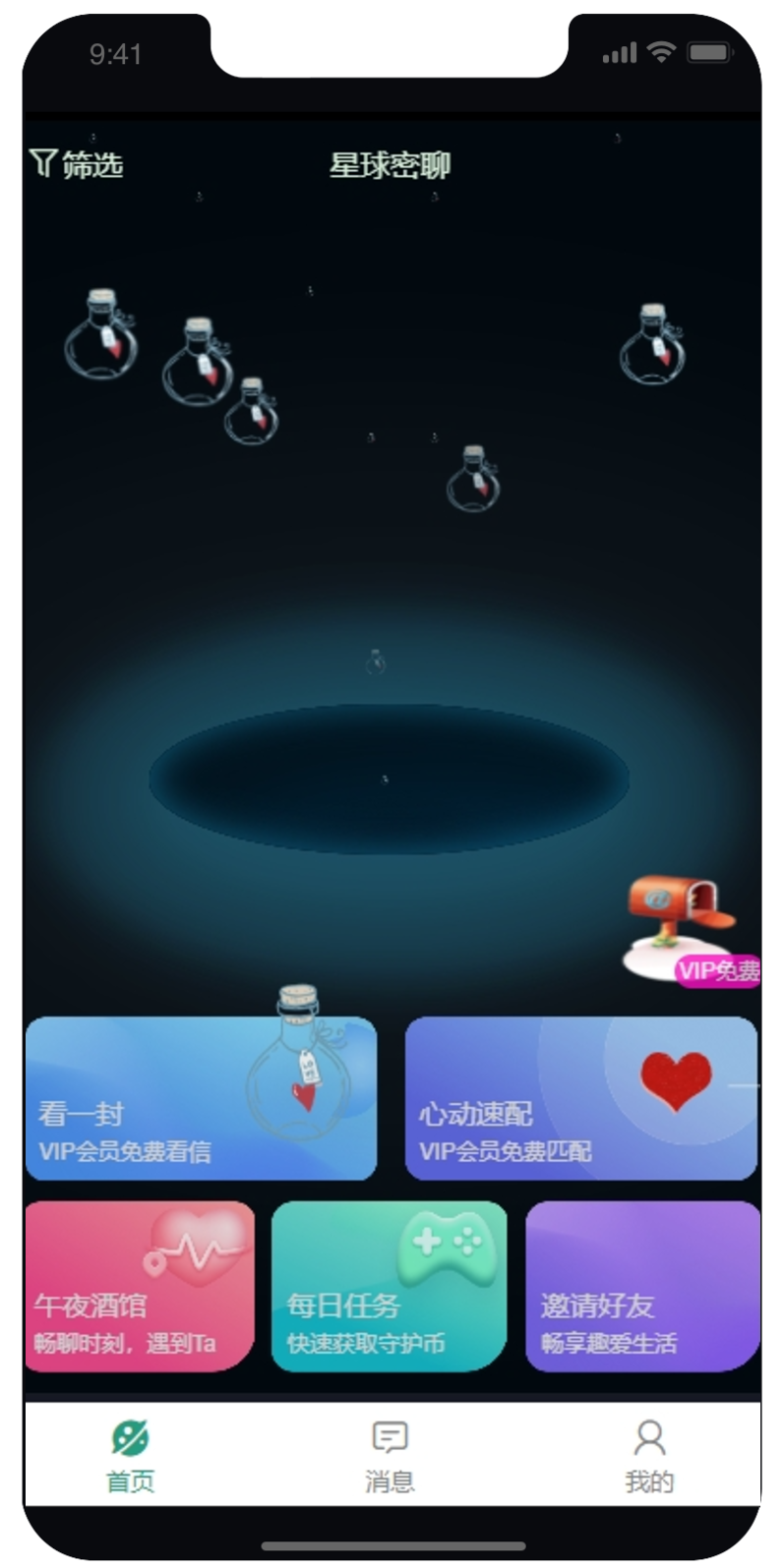Switch to the 消息 tab
Screen dimensions: 784x1568
pos(390,1455)
